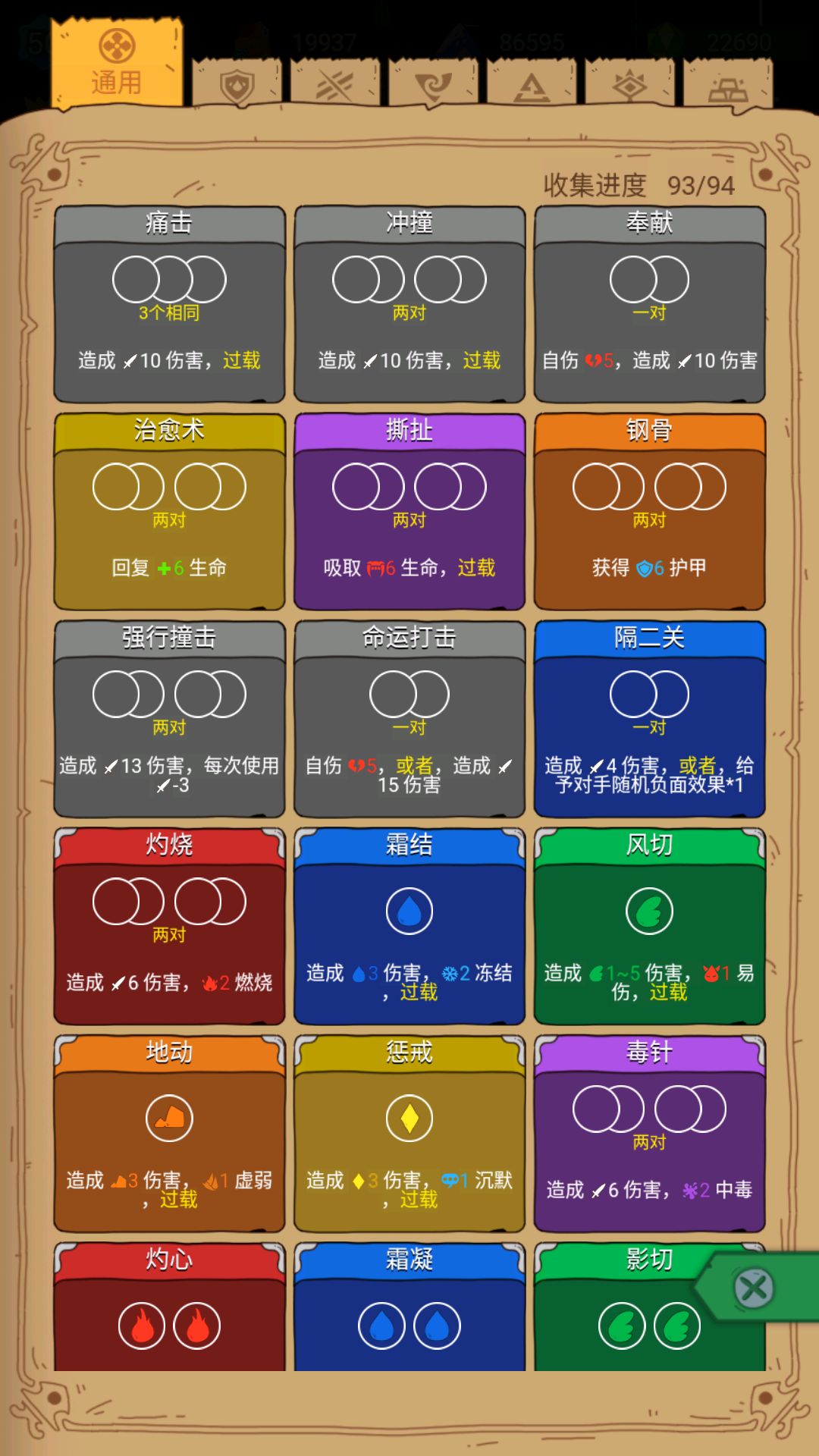
Task: Open the 钢骨 armor card
Action: pyautogui.click(x=650, y=512)
